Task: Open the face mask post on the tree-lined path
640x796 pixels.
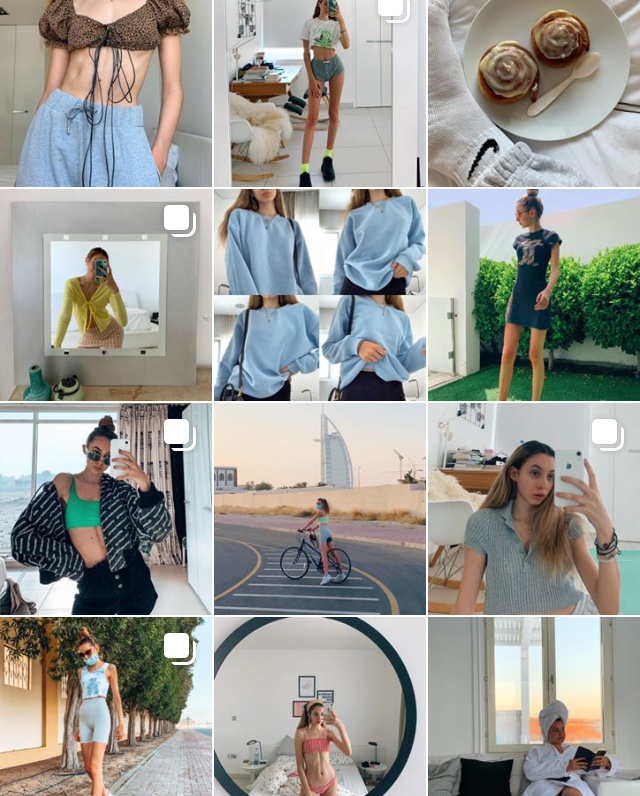Action: coord(105,707)
